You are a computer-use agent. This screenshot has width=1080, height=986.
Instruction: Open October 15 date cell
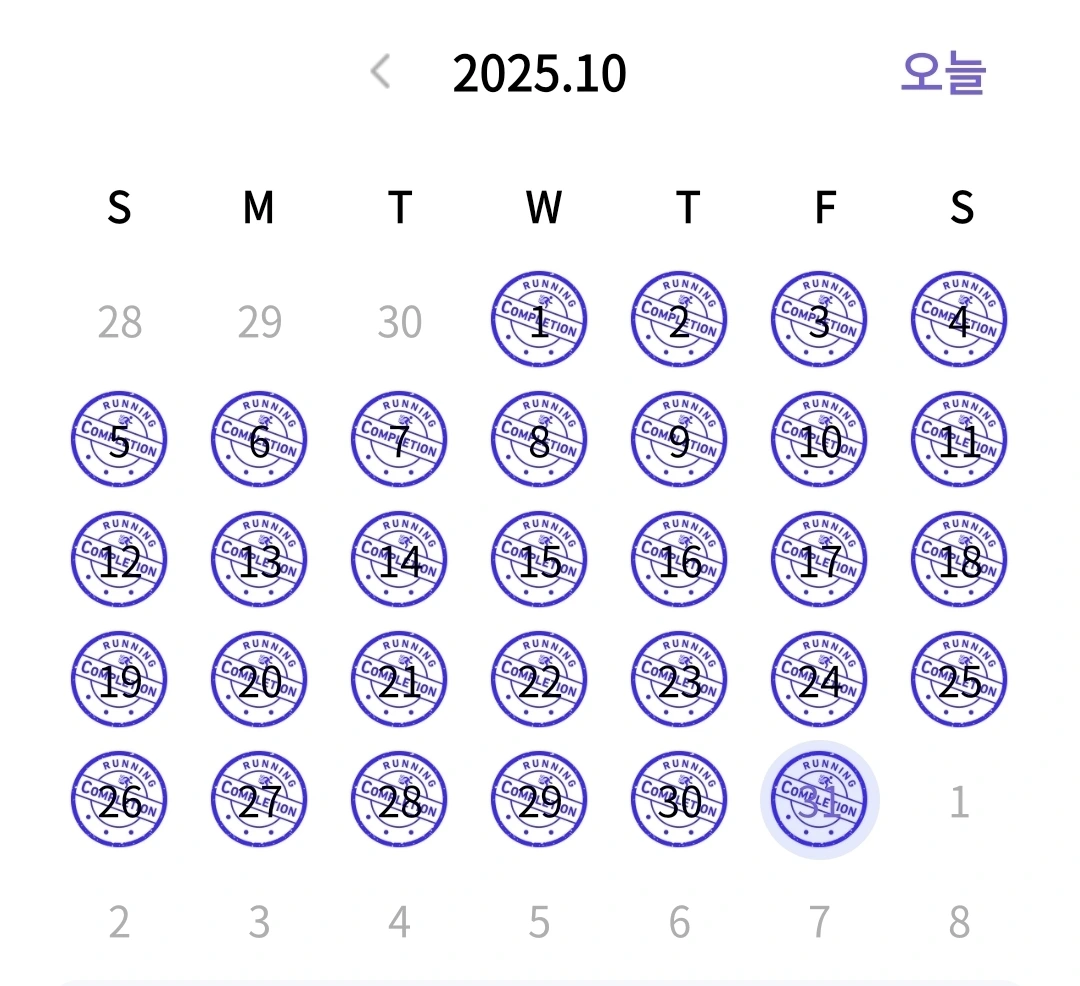click(x=539, y=561)
